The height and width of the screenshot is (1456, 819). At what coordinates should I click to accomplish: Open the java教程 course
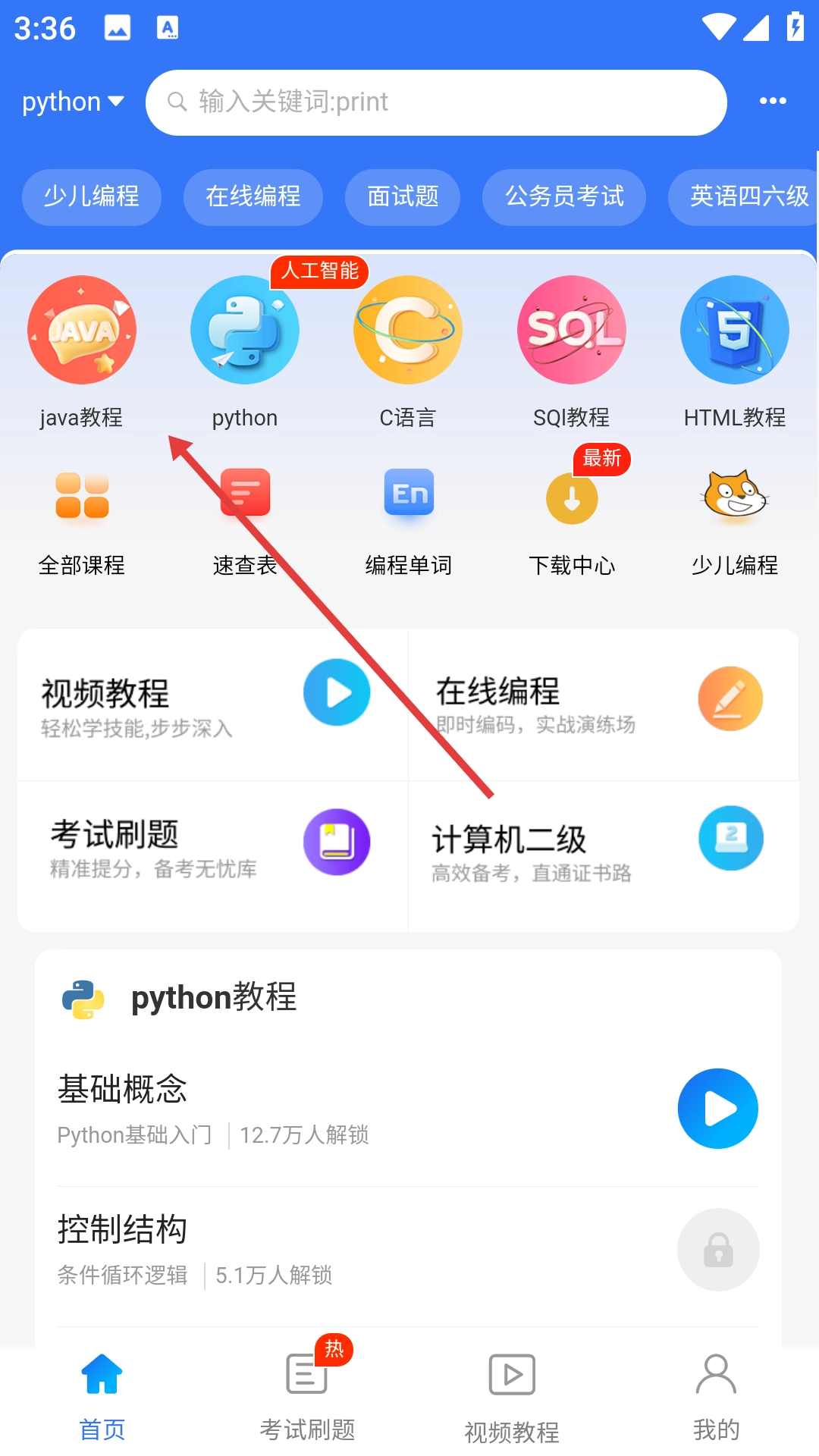coord(82,350)
